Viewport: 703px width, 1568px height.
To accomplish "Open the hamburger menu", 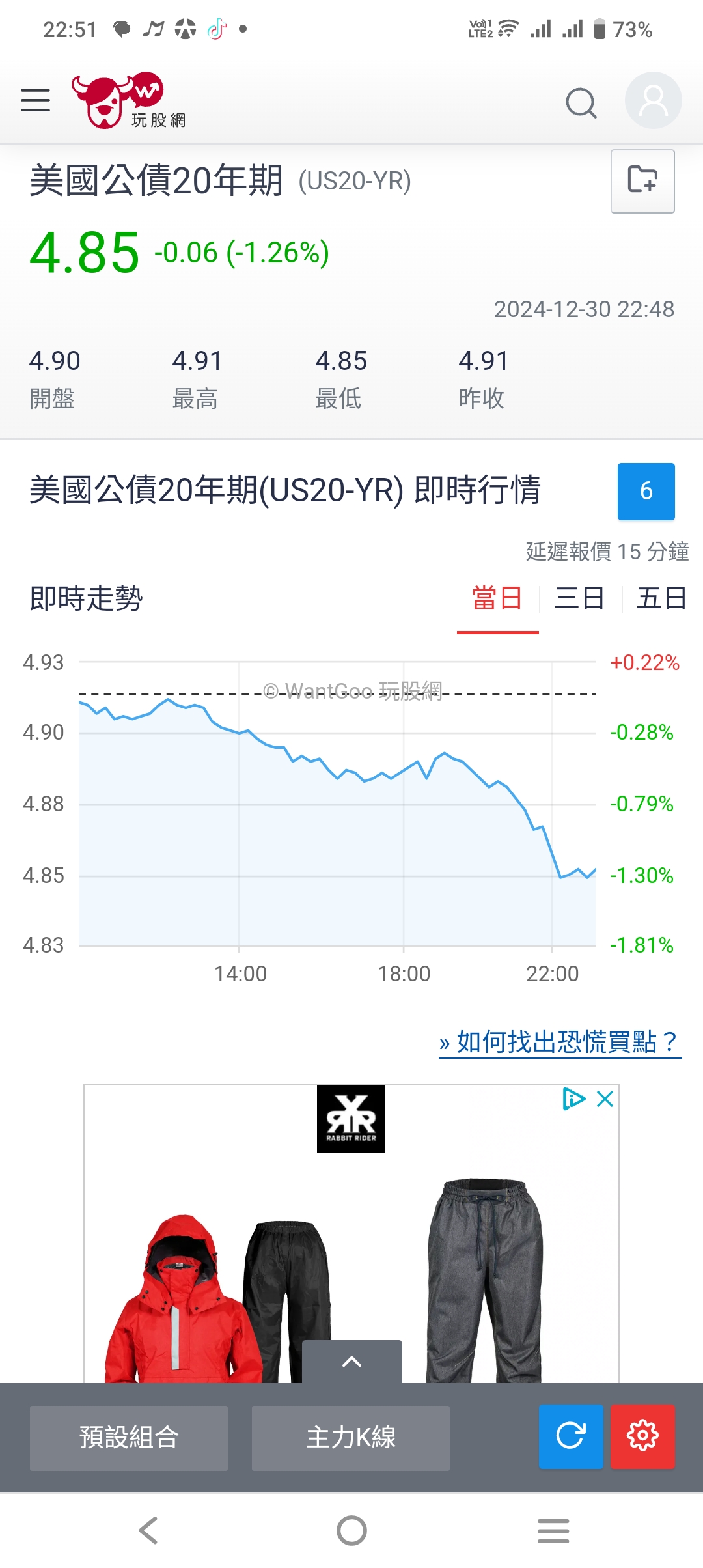I will tap(35, 101).
